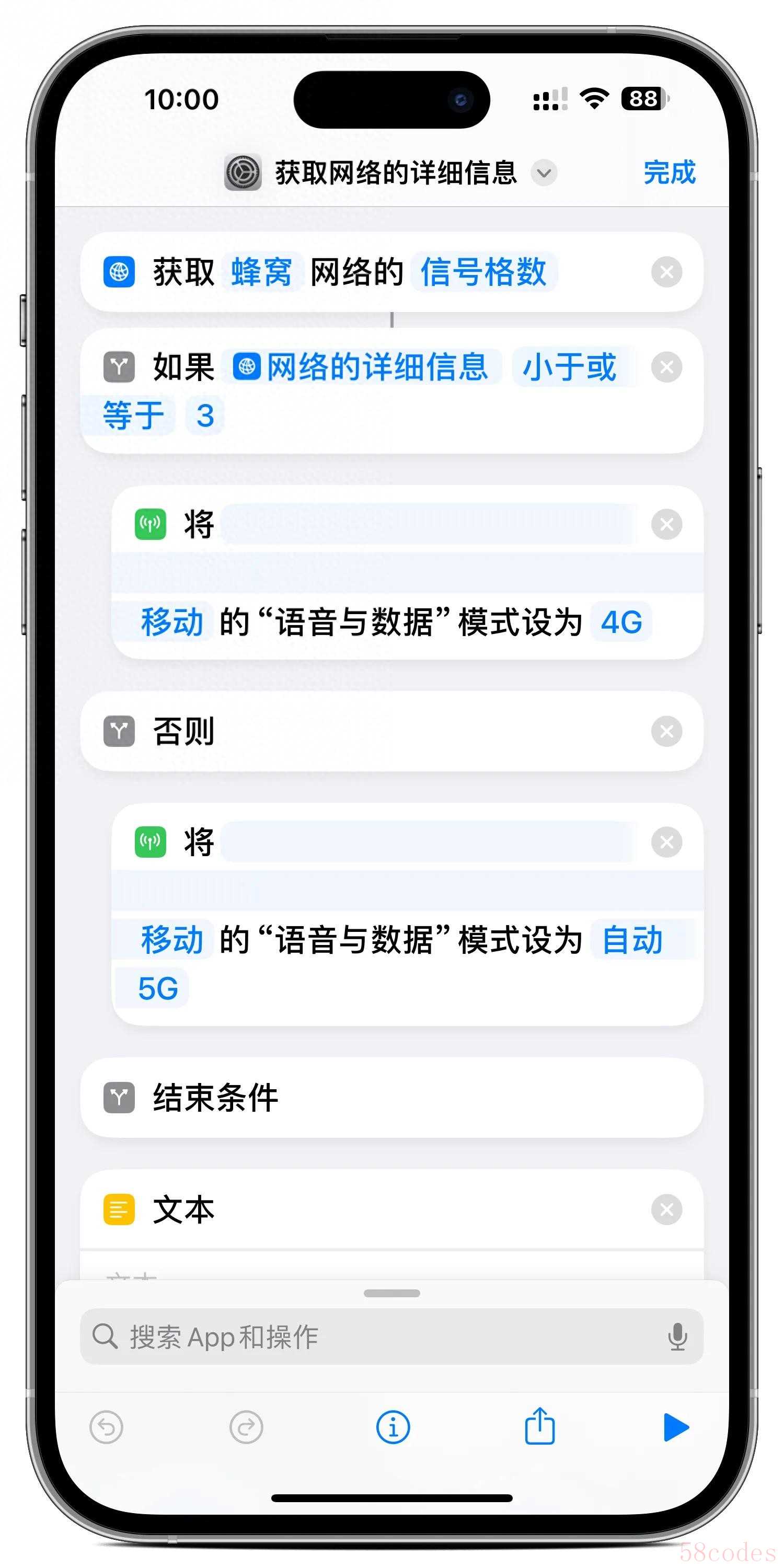Change the 4G mode parameter
Viewport: 784px width, 1568px height.
pos(621,622)
